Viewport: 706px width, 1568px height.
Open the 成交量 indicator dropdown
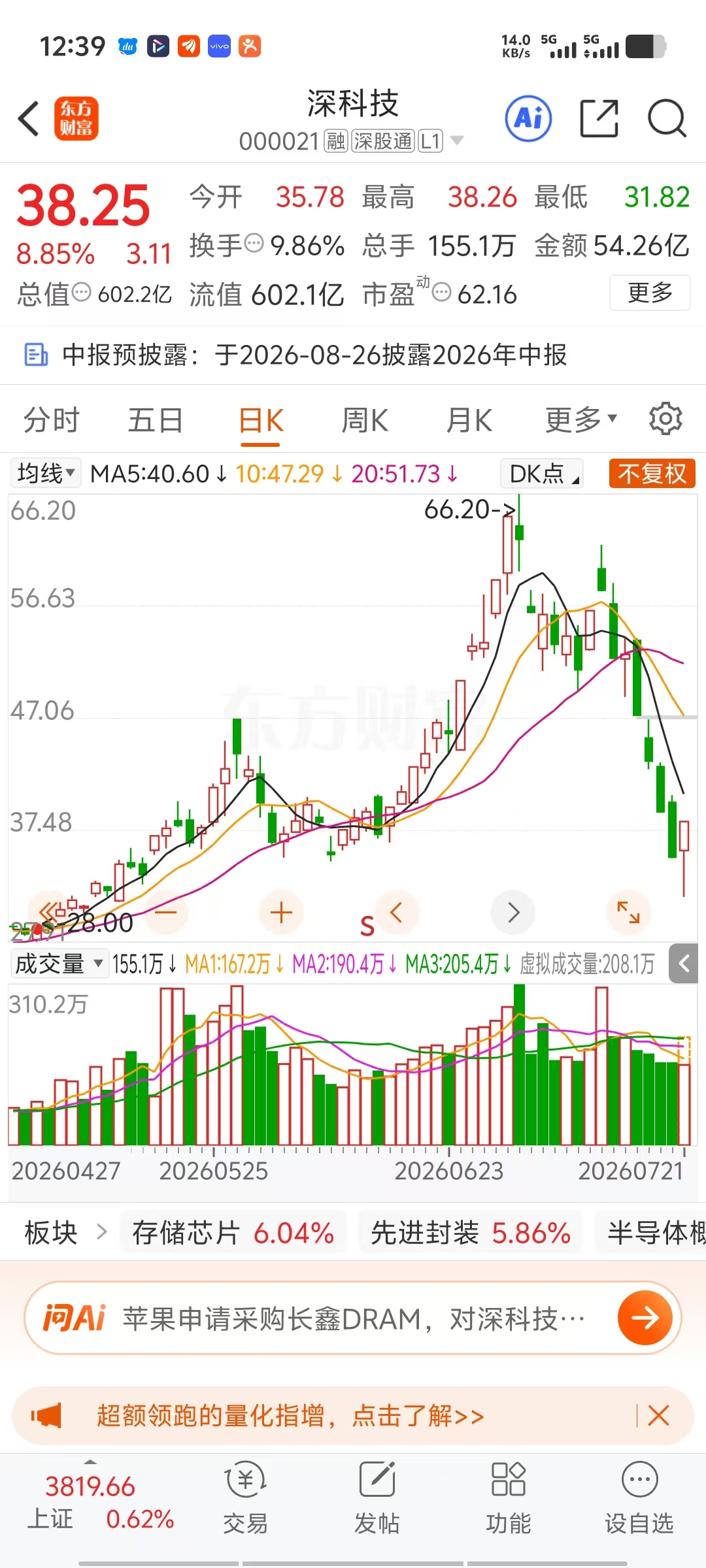[59, 964]
